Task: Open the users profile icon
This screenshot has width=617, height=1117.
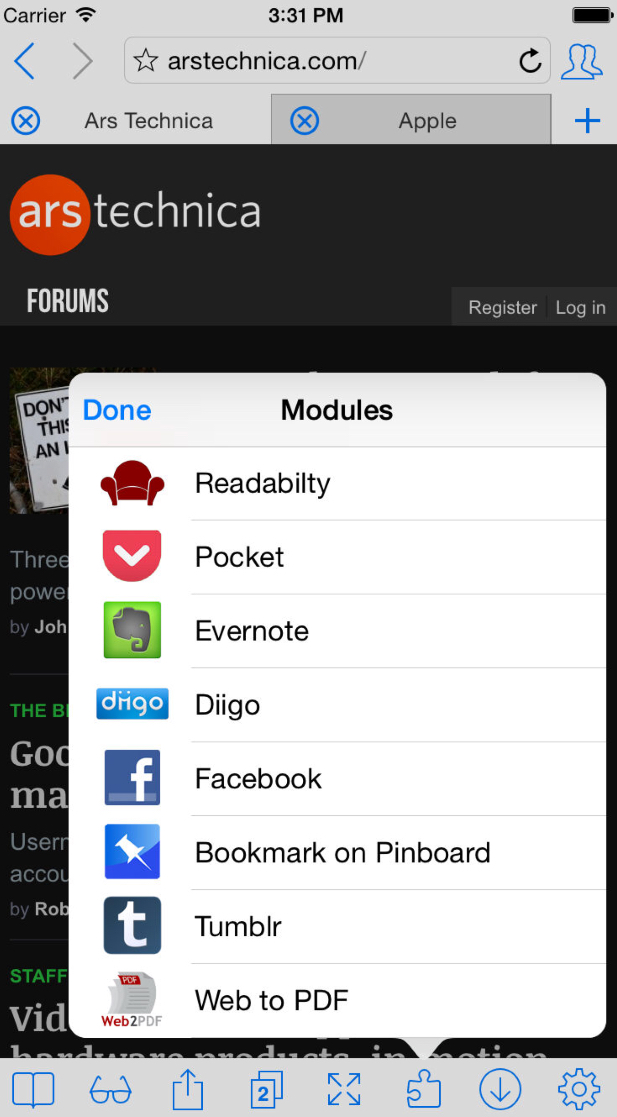Action: [x=582, y=61]
